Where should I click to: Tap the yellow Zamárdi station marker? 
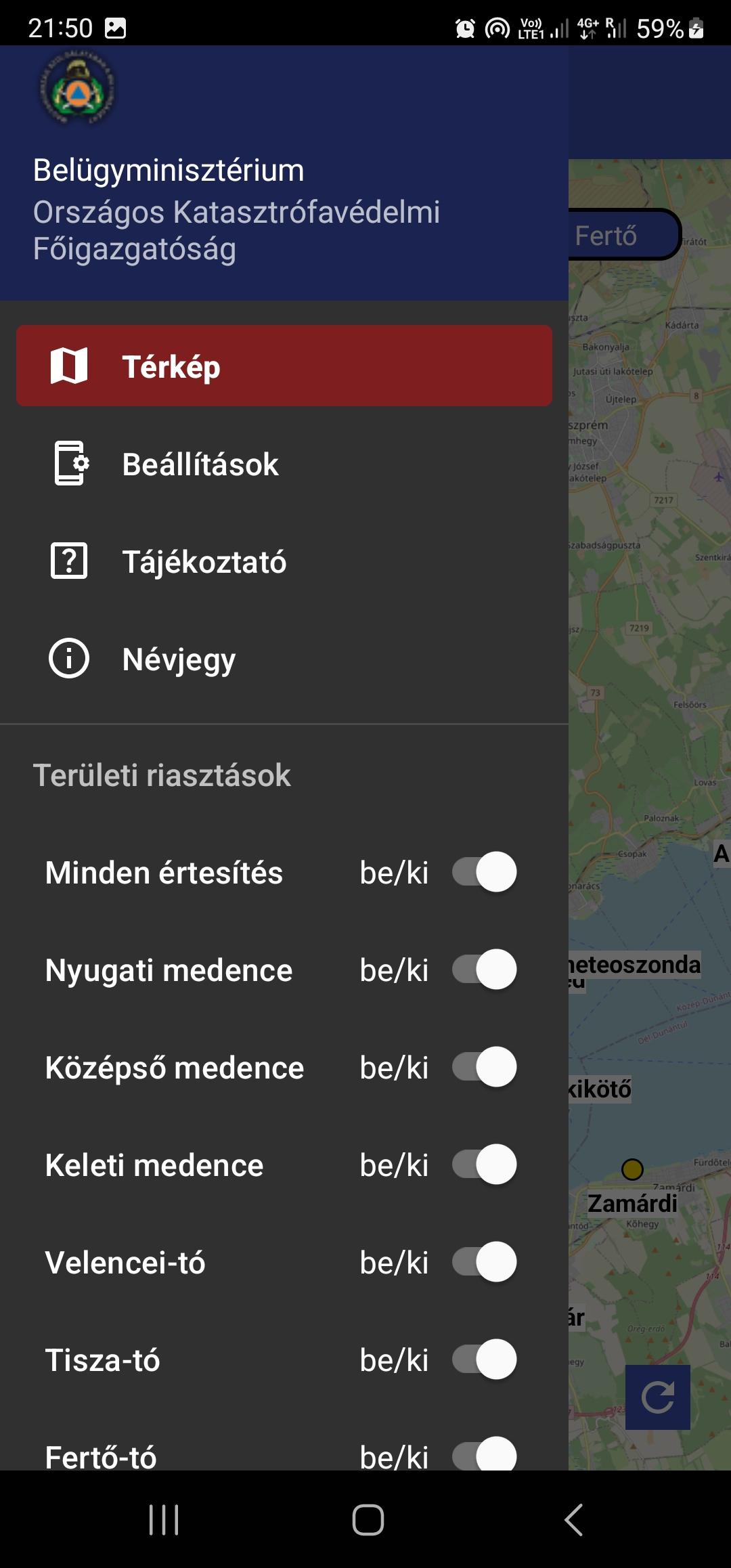pyautogui.click(x=632, y=1169)
